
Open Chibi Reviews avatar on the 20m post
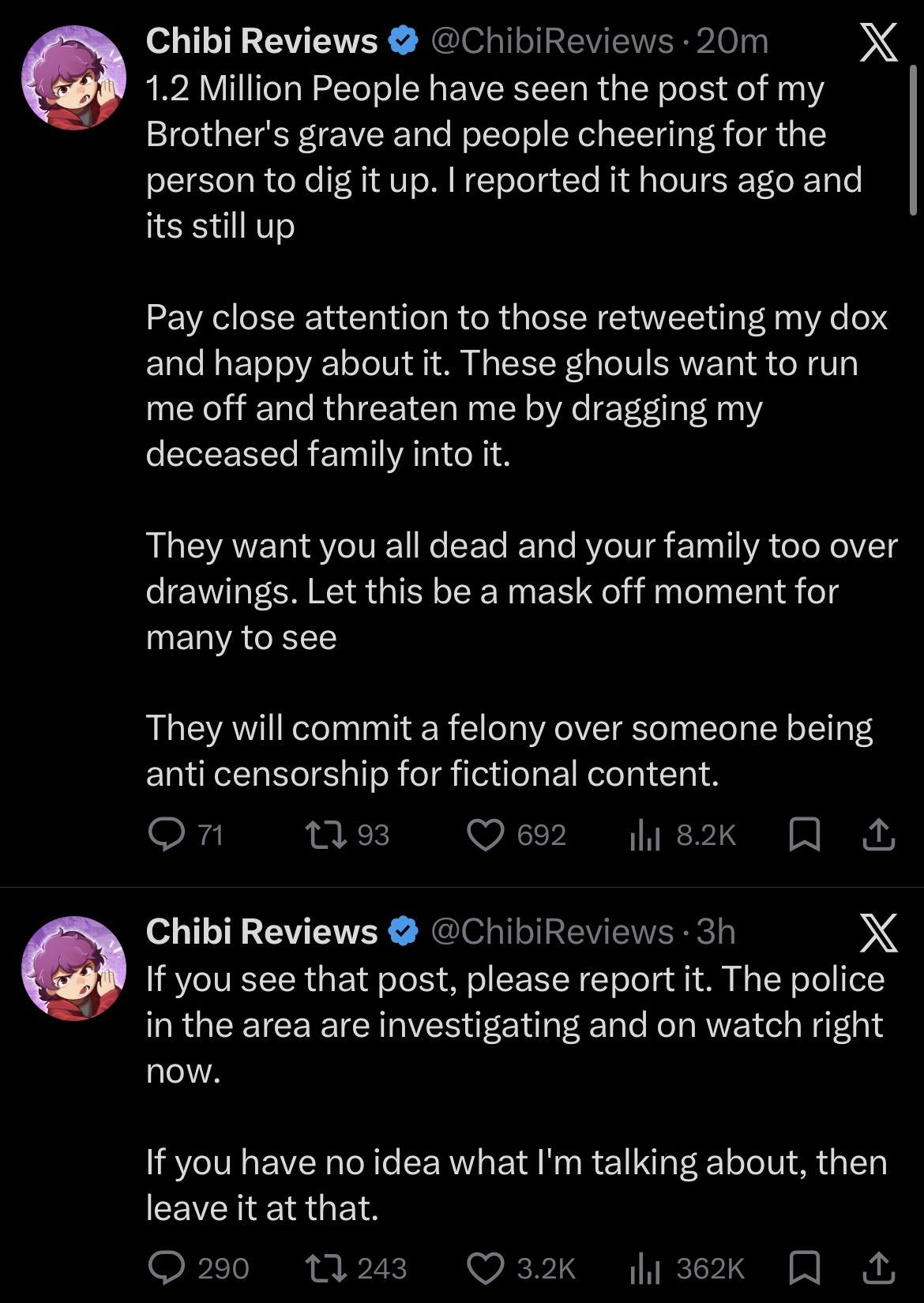click(x=73, y=77)
